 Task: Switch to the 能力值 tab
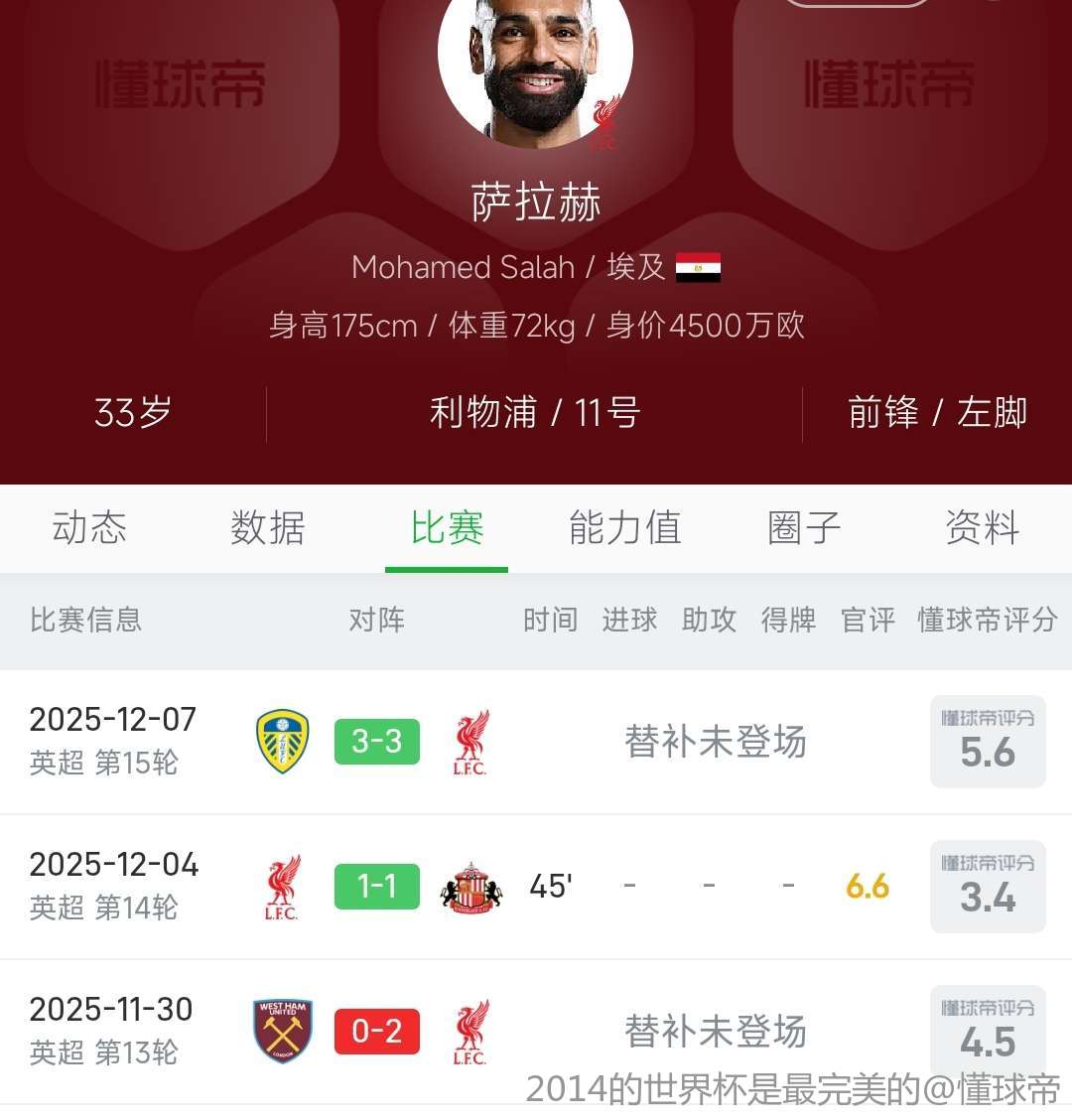click(624, 528)
